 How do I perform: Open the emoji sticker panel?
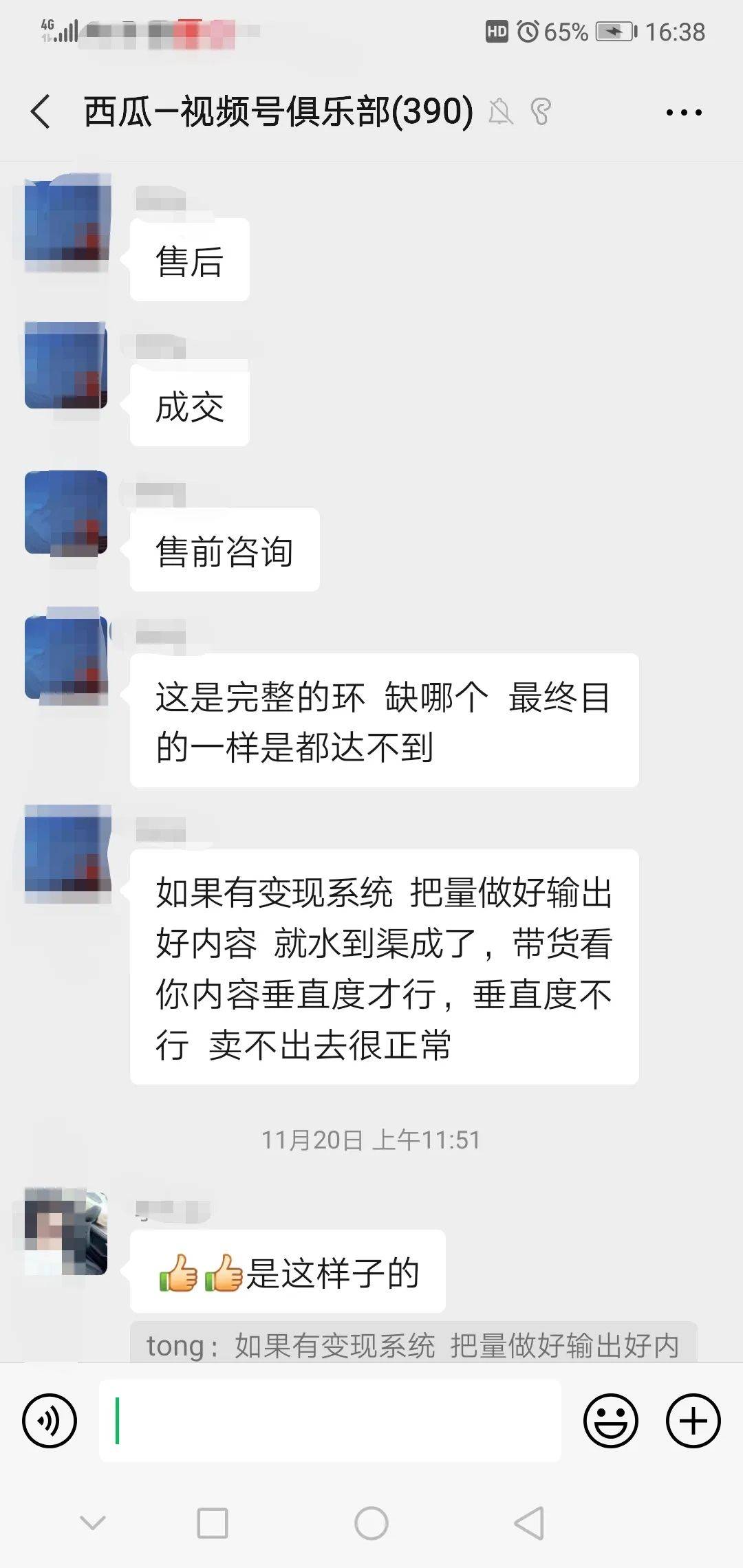tap(610, 1421)
